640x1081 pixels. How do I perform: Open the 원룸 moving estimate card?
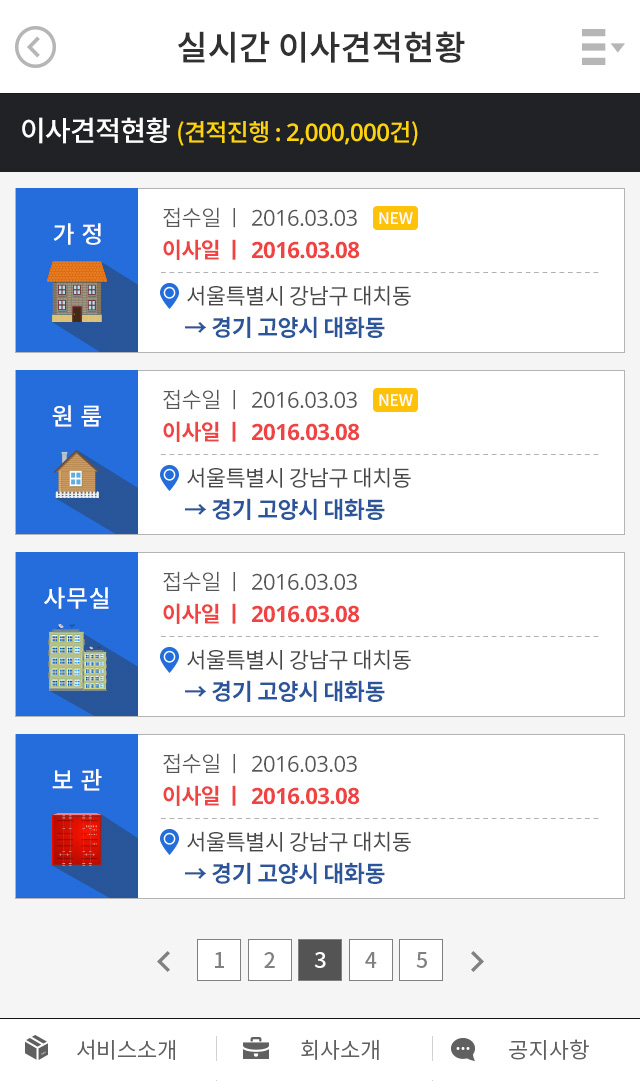pyautogui.click(x=320, y=452)
